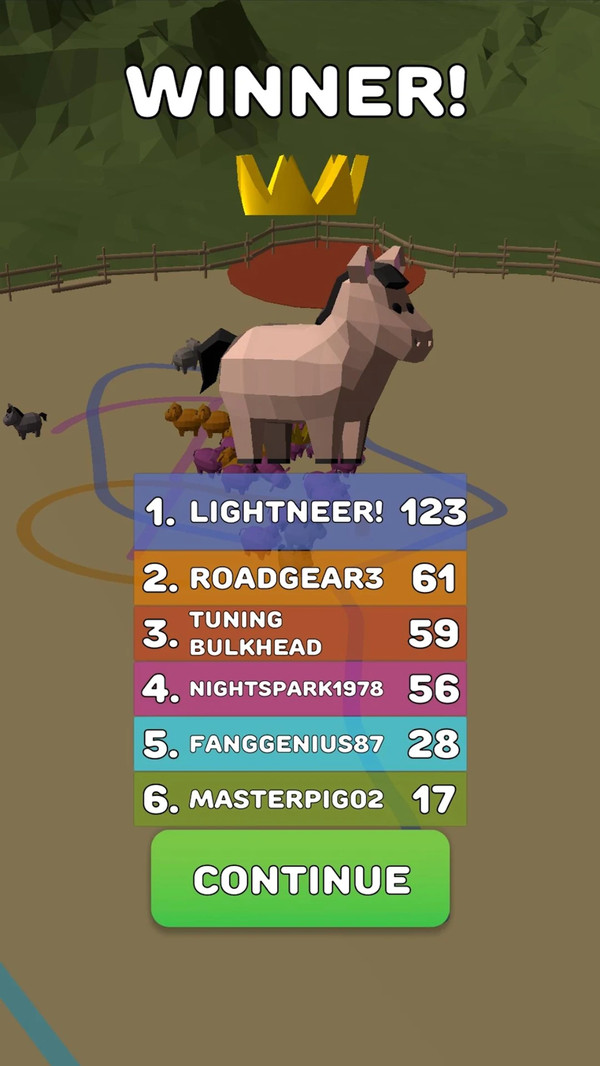The image size is (600, 1066).
Task: Tap the green Continue button
Action: (x=300, y=879)
